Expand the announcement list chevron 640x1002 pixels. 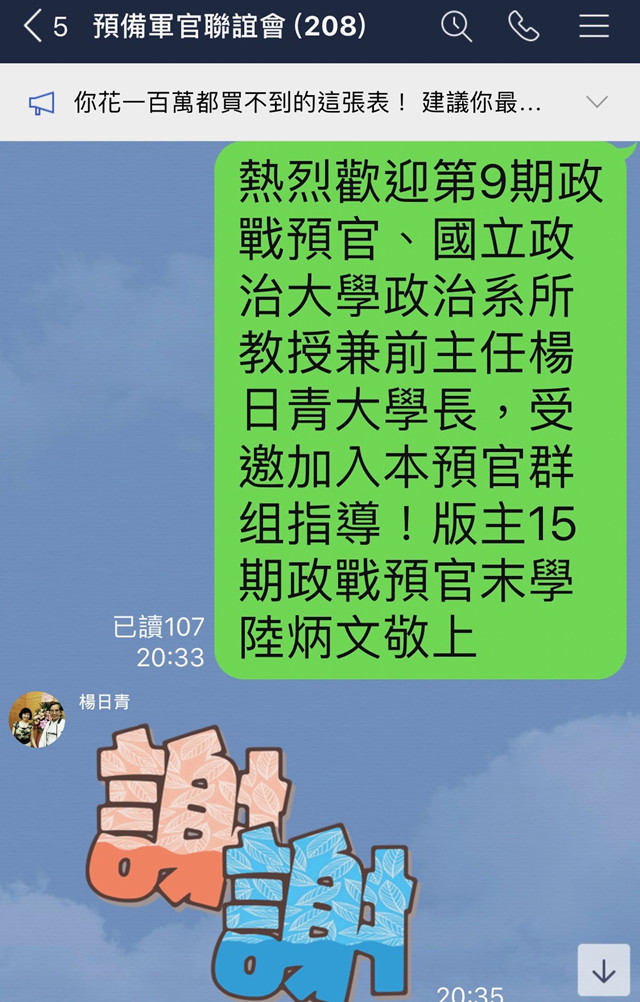coord(597,102)
